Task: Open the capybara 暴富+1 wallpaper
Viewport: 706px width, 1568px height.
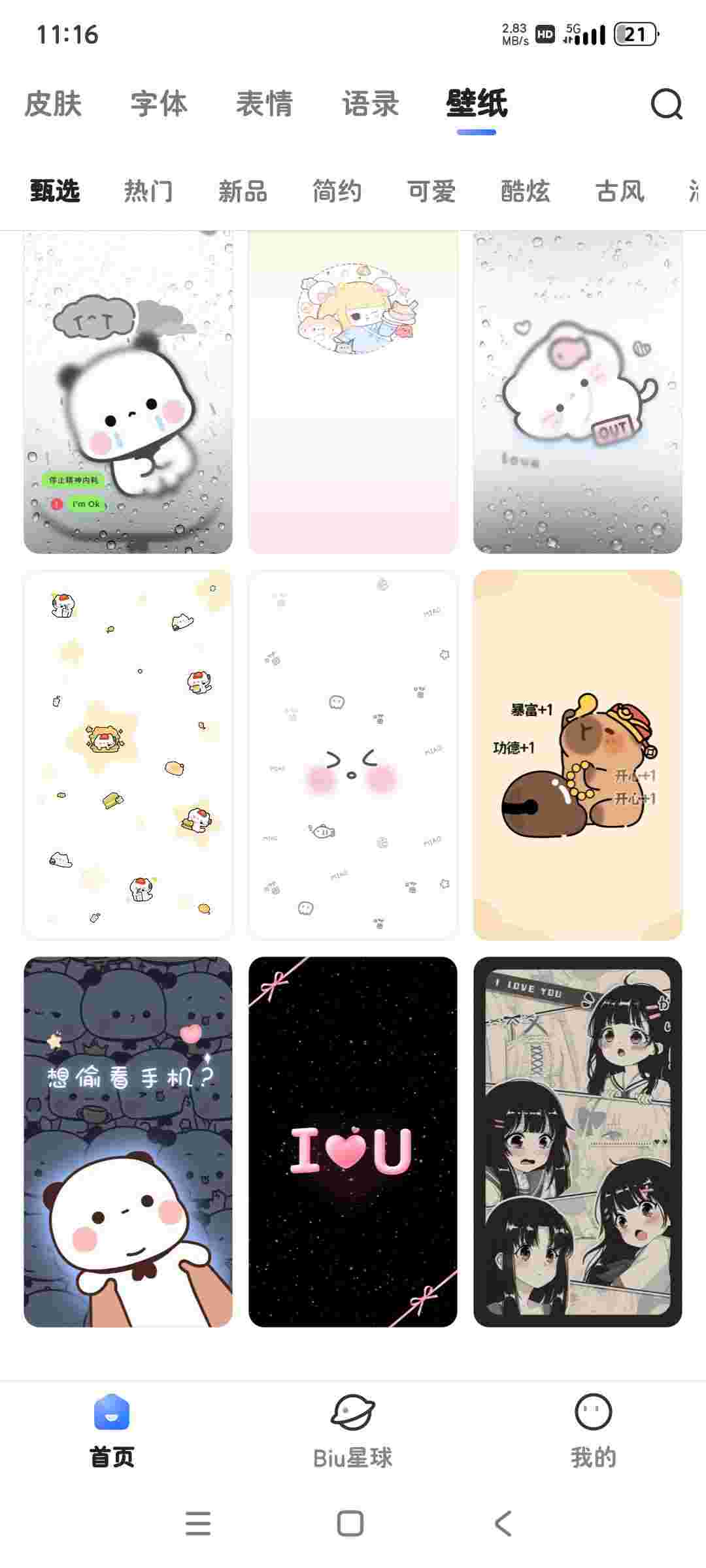Action: click(x=578, y=755)
